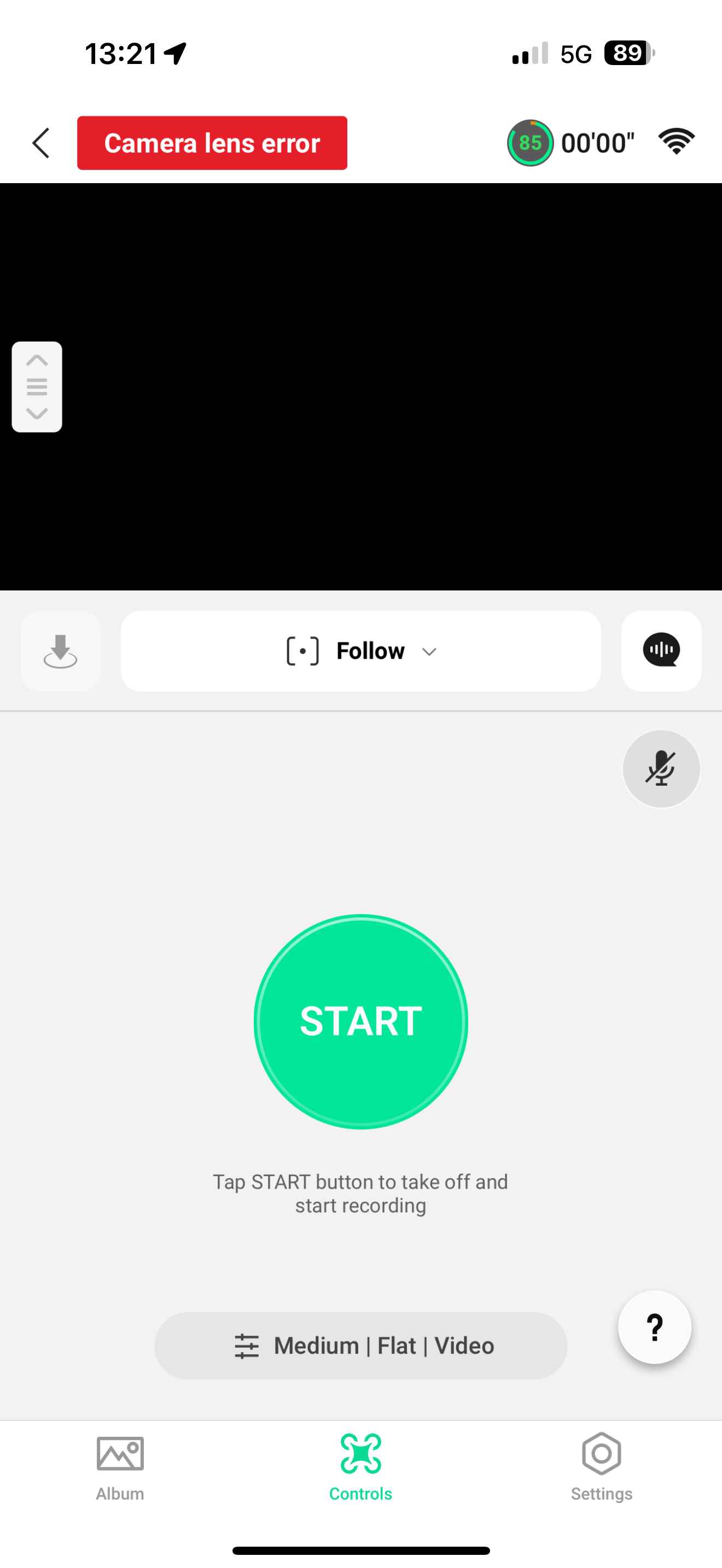Tap the down arrow on the height control
This screenshot has width=722, height=1568.
coord(37,414)
